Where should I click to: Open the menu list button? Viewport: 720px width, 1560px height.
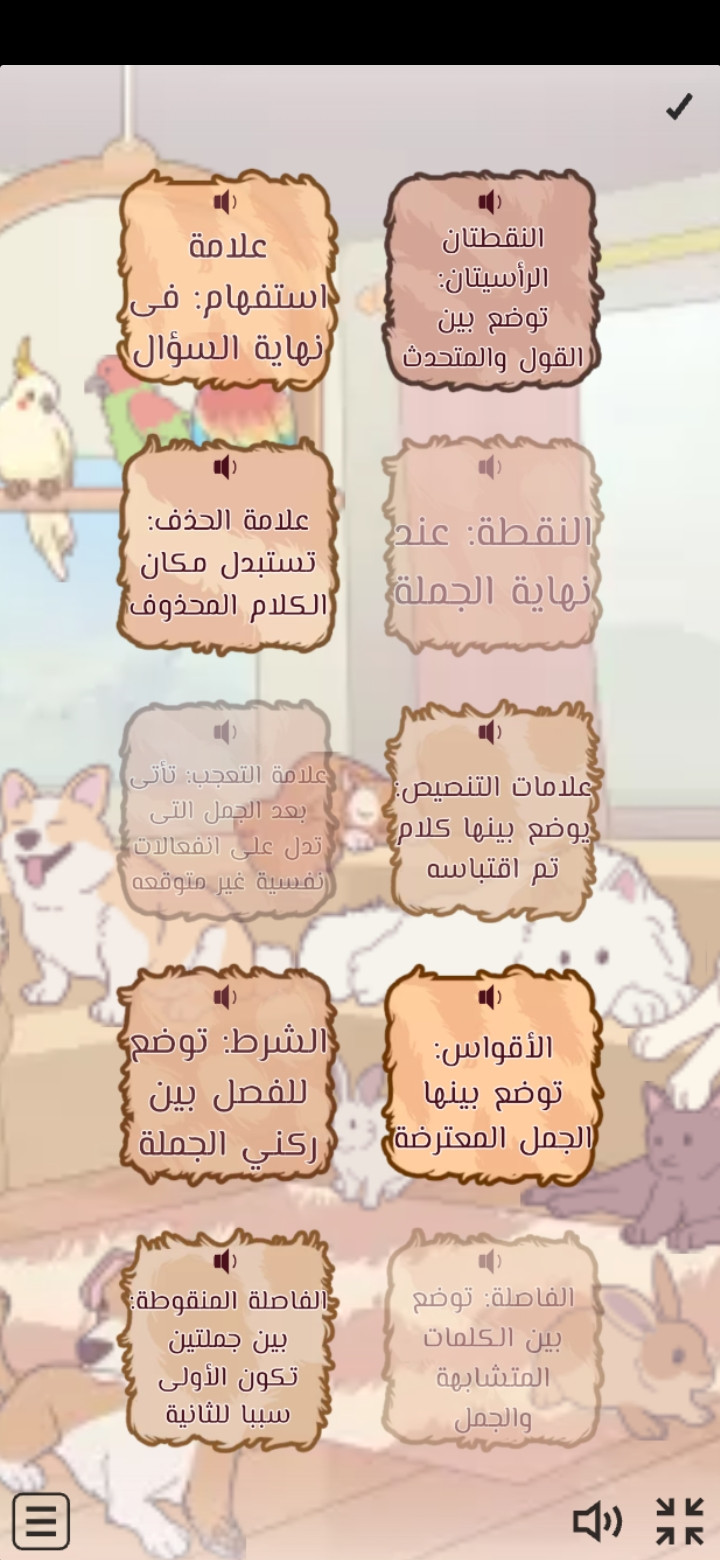point(41,1521)
